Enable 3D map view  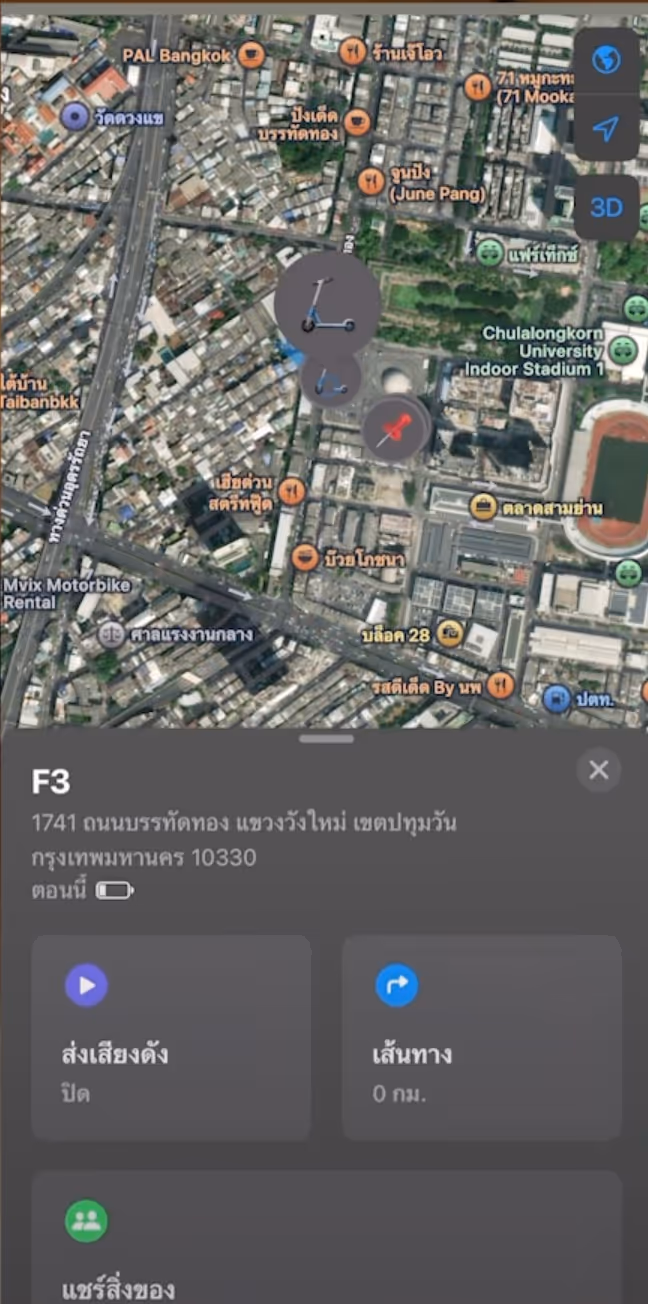tap(606, 207)
